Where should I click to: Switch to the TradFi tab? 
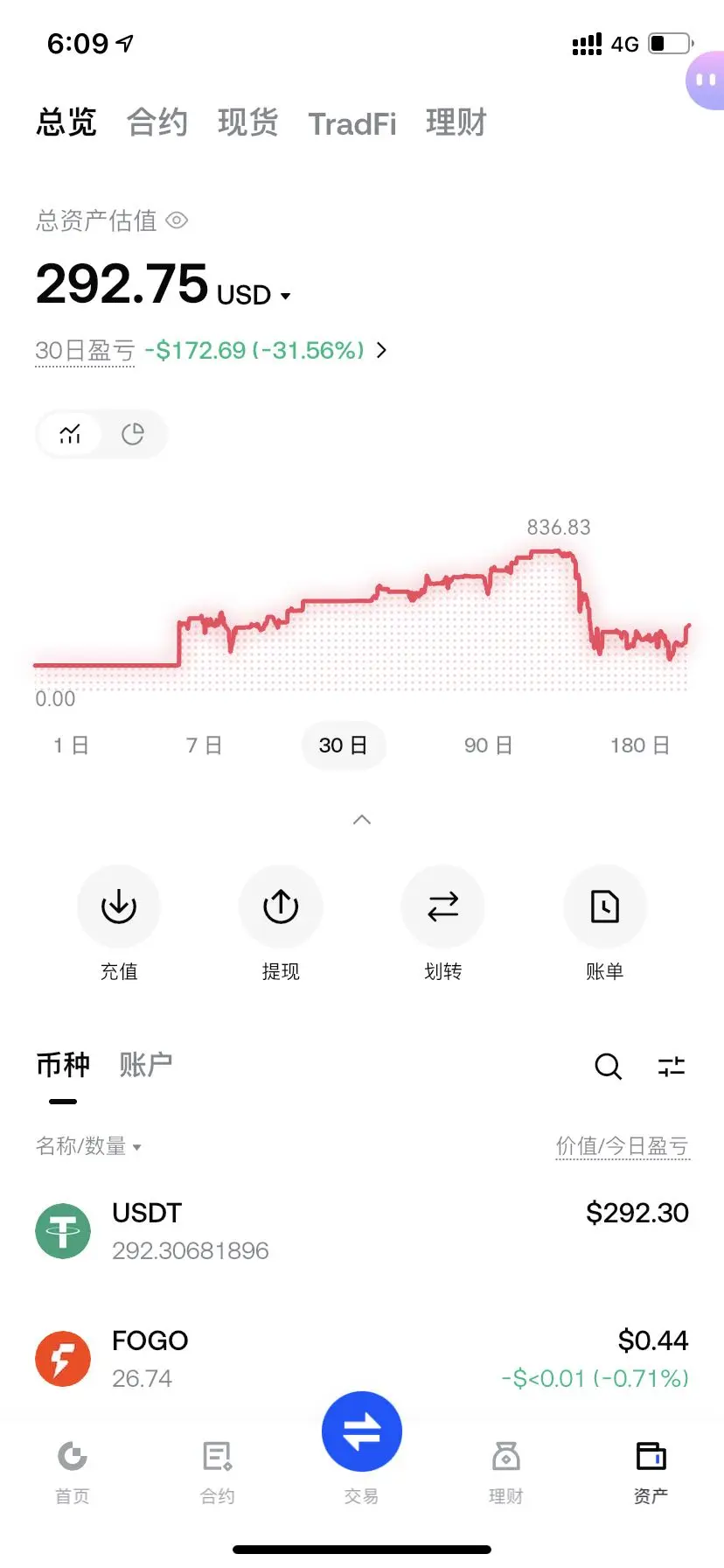tap(352, 123)
